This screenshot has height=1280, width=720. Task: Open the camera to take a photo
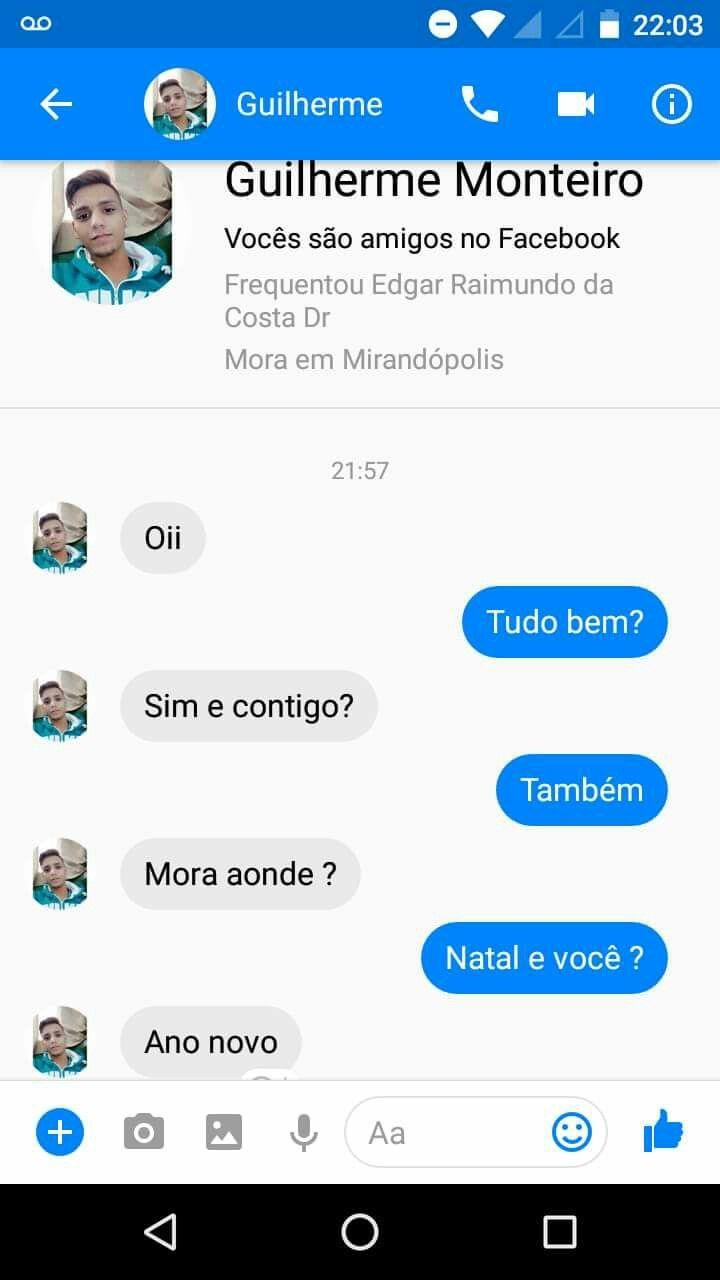point(144,1133)
